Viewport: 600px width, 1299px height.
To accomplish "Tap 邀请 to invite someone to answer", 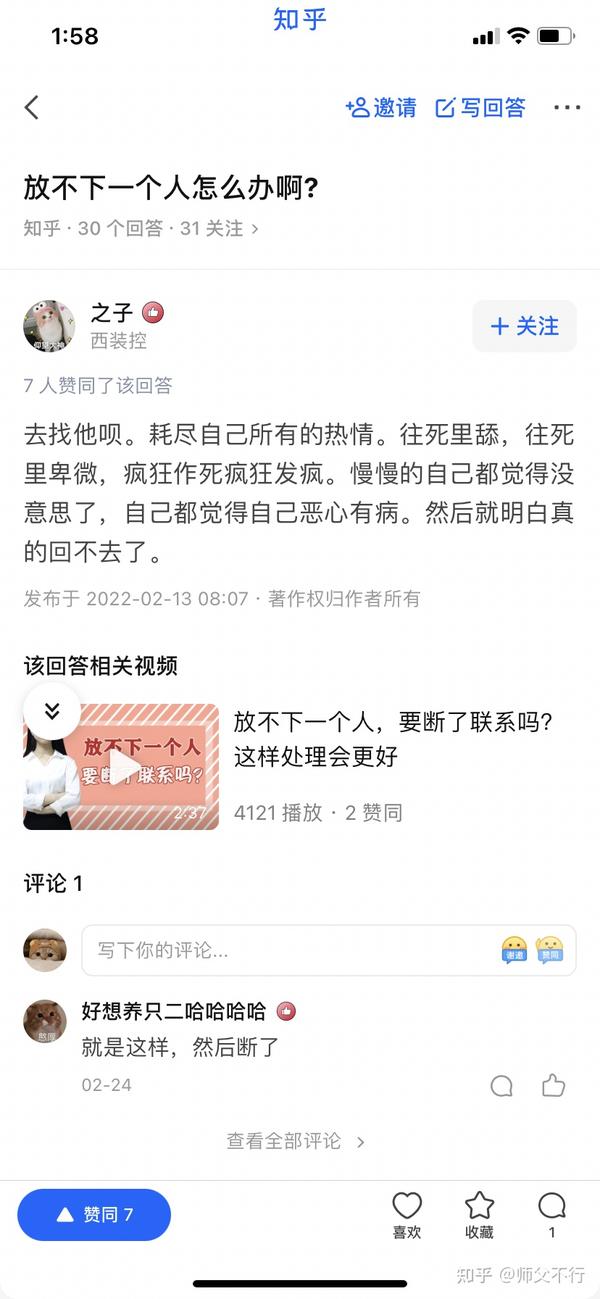I will [x=381, y=108].
